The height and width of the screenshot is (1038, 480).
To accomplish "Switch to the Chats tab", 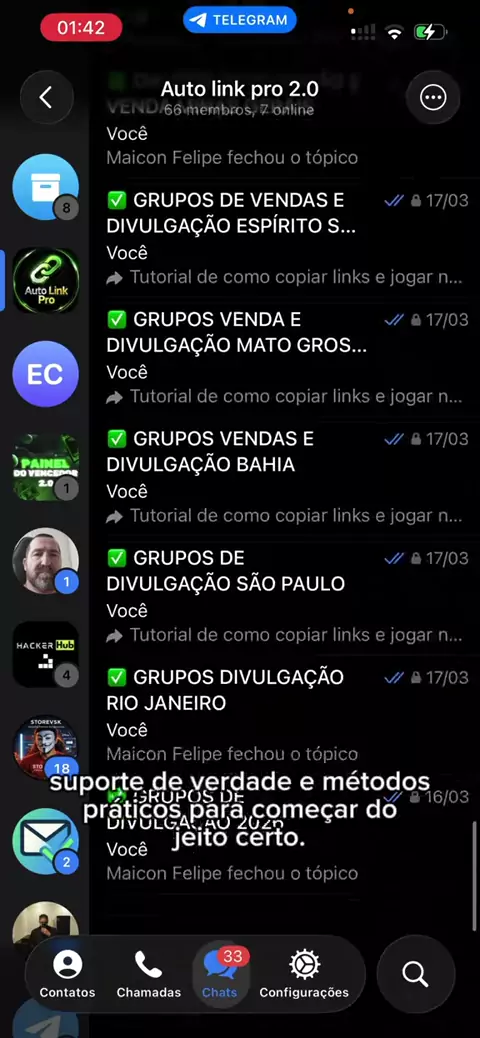I will coord(220,974).
